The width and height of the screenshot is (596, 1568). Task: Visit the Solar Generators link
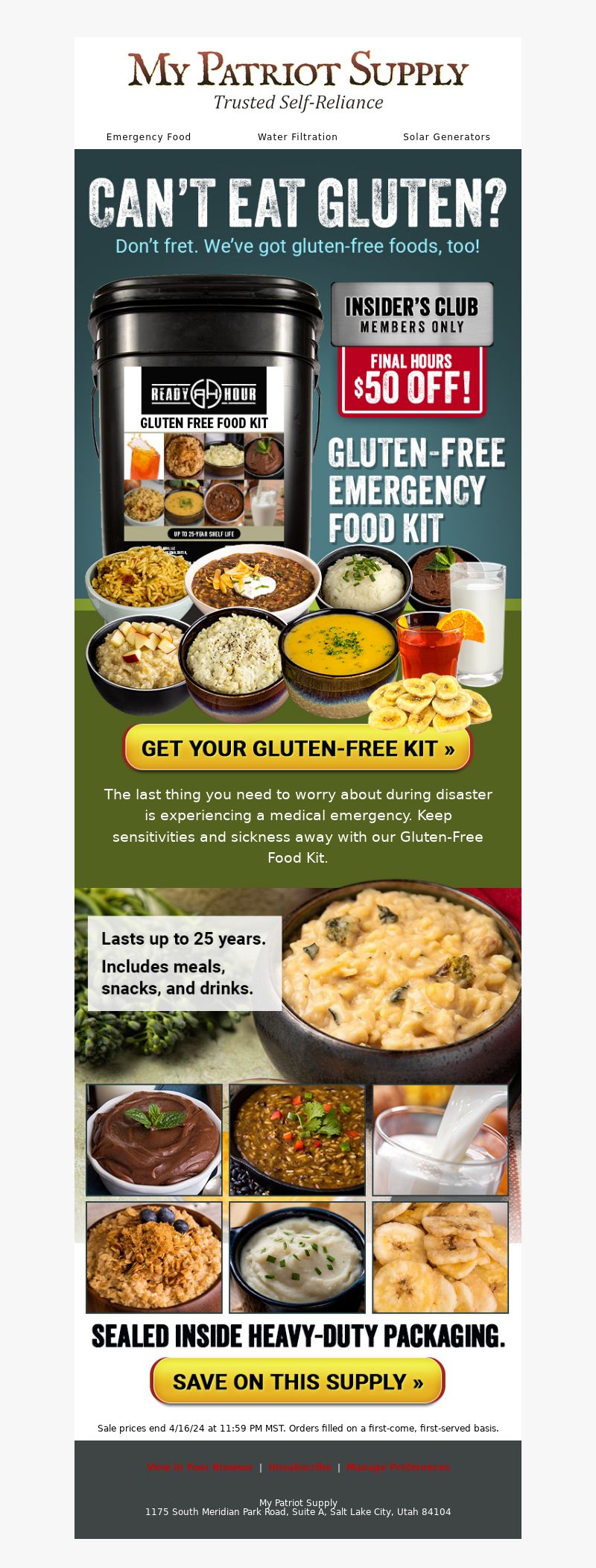pos(446,137)
